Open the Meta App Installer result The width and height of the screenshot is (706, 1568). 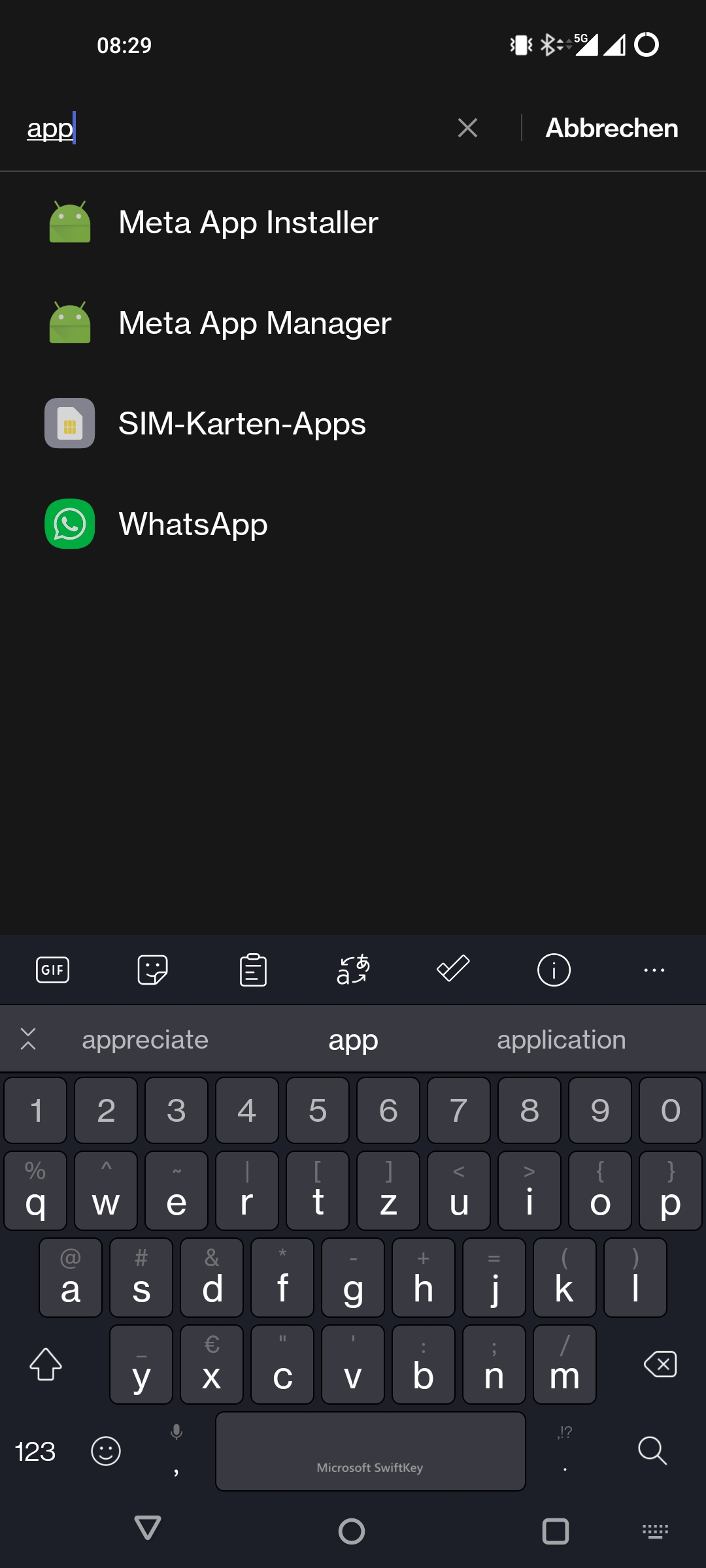(247, 222)
